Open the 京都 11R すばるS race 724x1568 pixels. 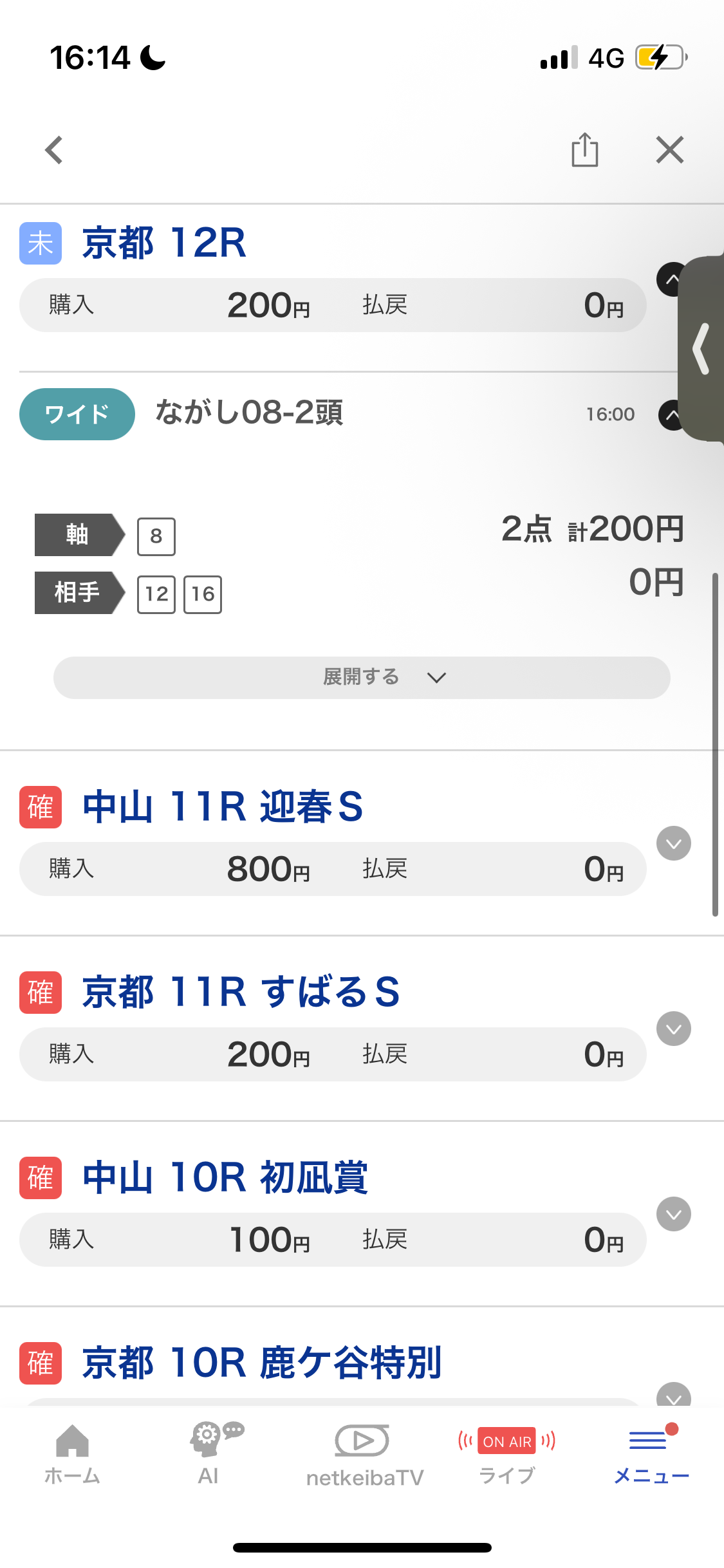(x=241, y=992)
